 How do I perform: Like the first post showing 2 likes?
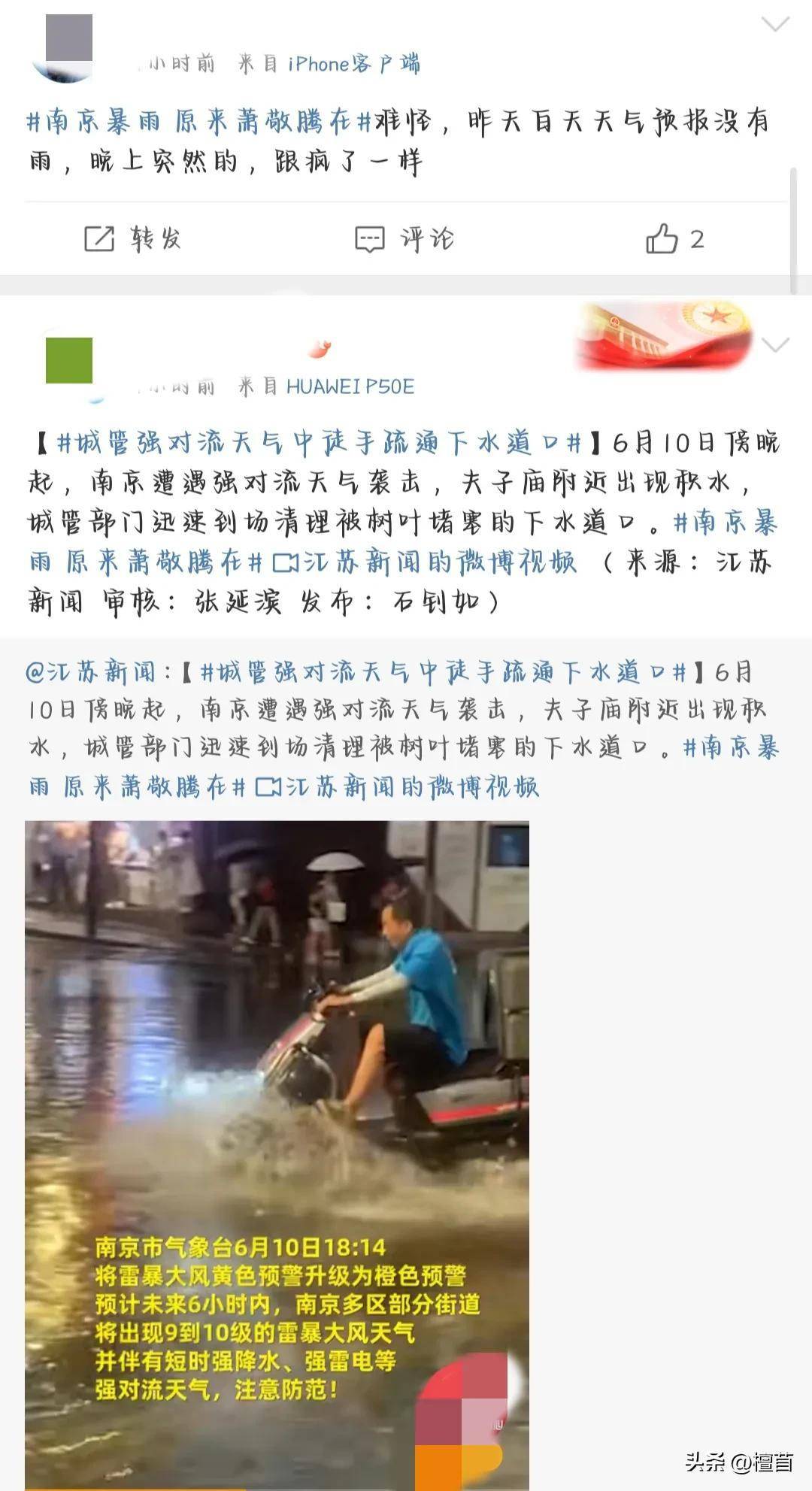675,239
